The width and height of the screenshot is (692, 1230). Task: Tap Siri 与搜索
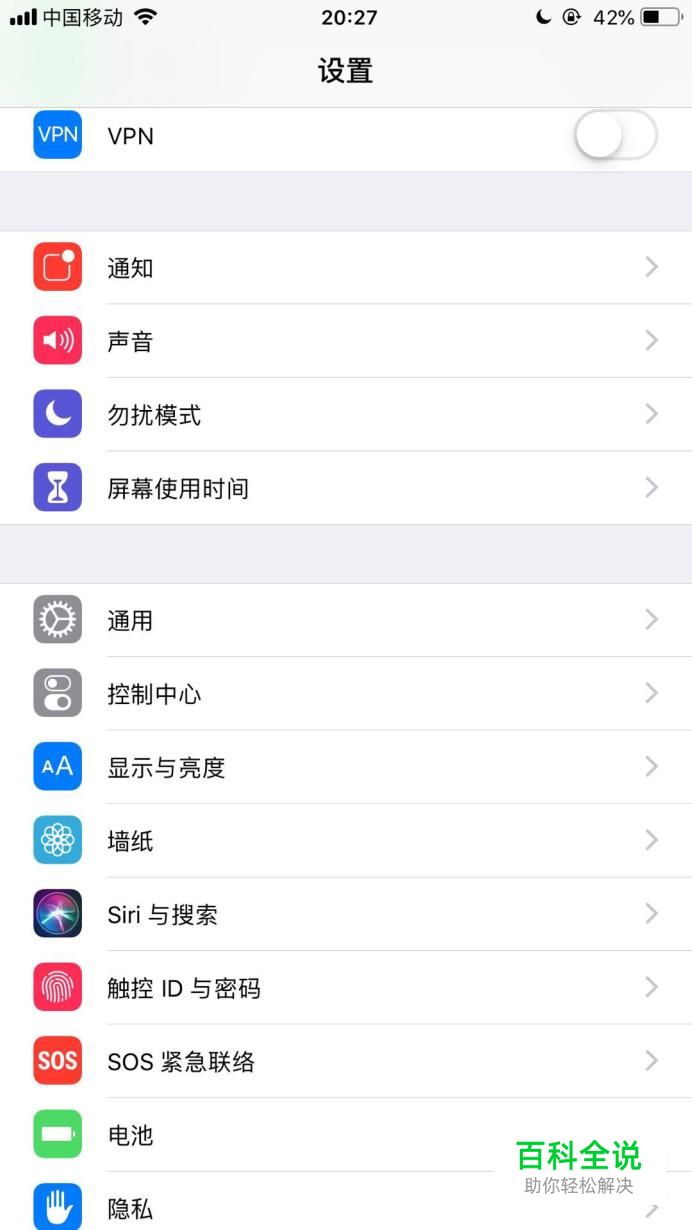[345, 914]
